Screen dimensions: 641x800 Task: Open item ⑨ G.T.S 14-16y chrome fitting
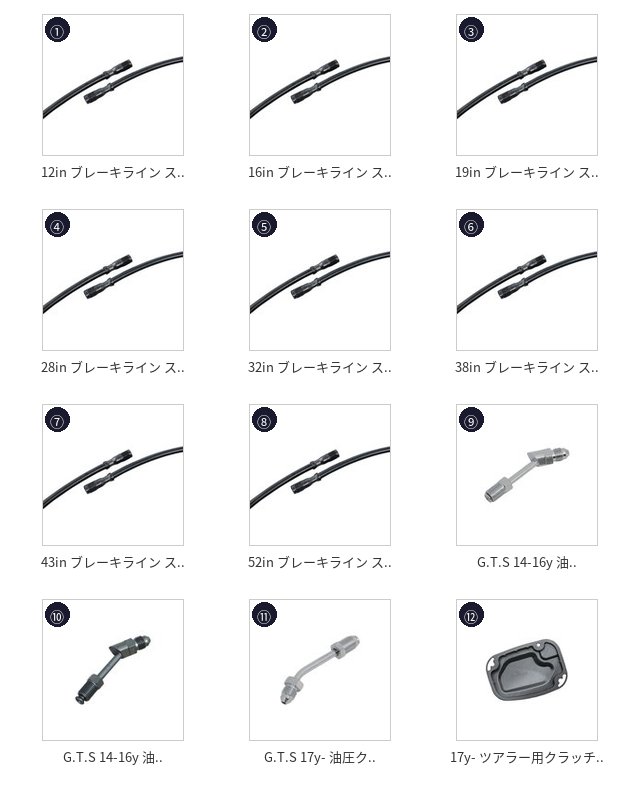(x=527, y=475)
